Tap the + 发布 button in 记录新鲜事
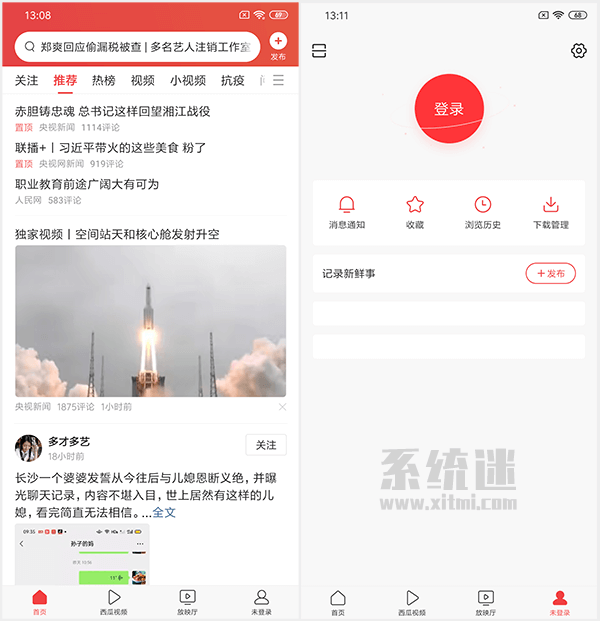The width and height of the screenshot is (600, 621). pos(550,273)
